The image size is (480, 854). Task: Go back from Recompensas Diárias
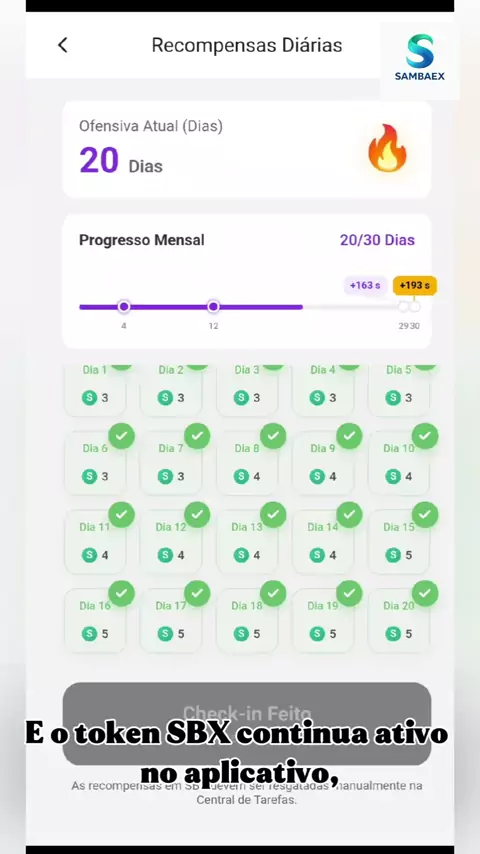click(63, 45)
